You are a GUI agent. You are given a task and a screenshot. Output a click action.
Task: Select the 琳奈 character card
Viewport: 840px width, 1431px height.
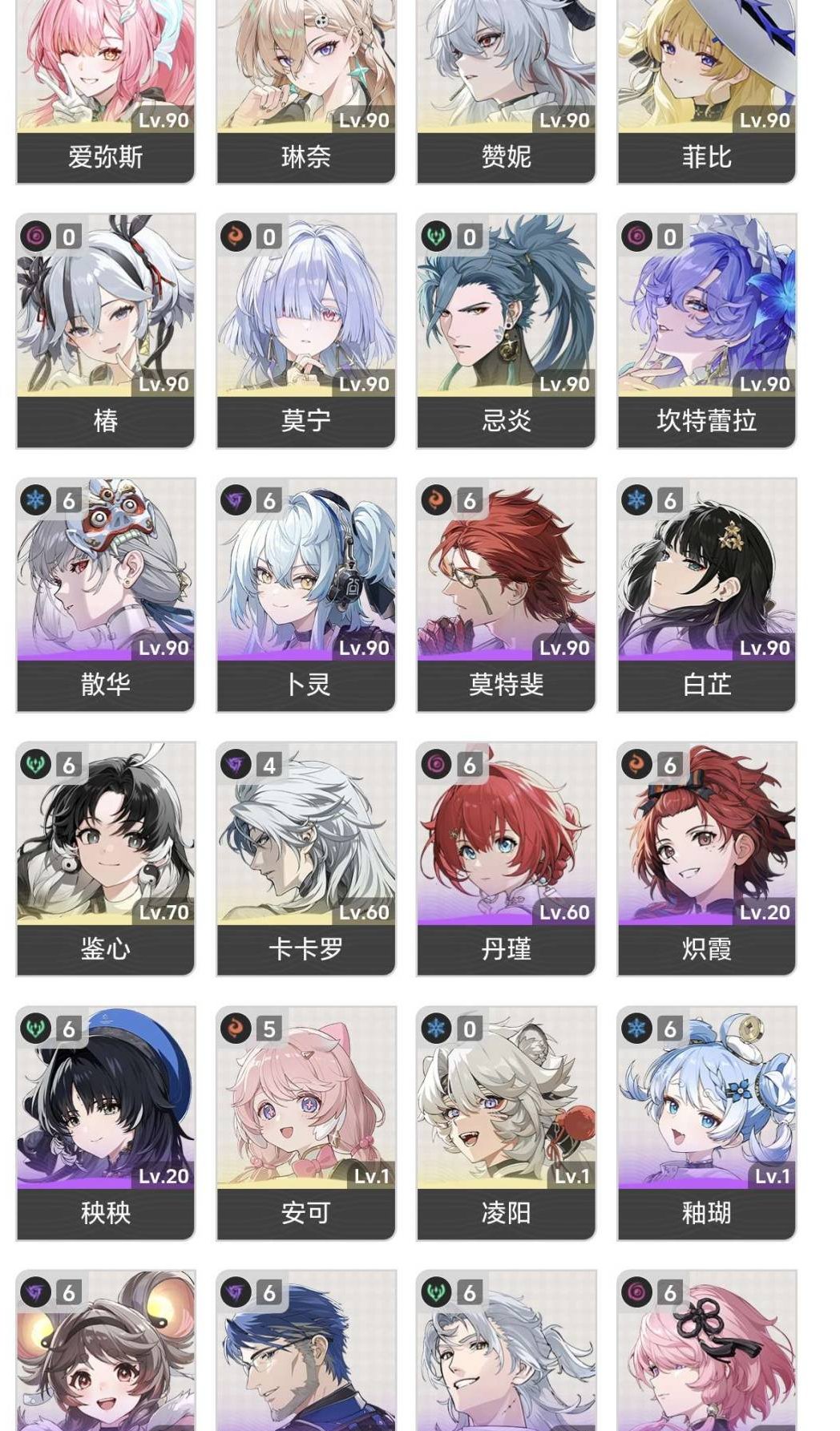306,91
